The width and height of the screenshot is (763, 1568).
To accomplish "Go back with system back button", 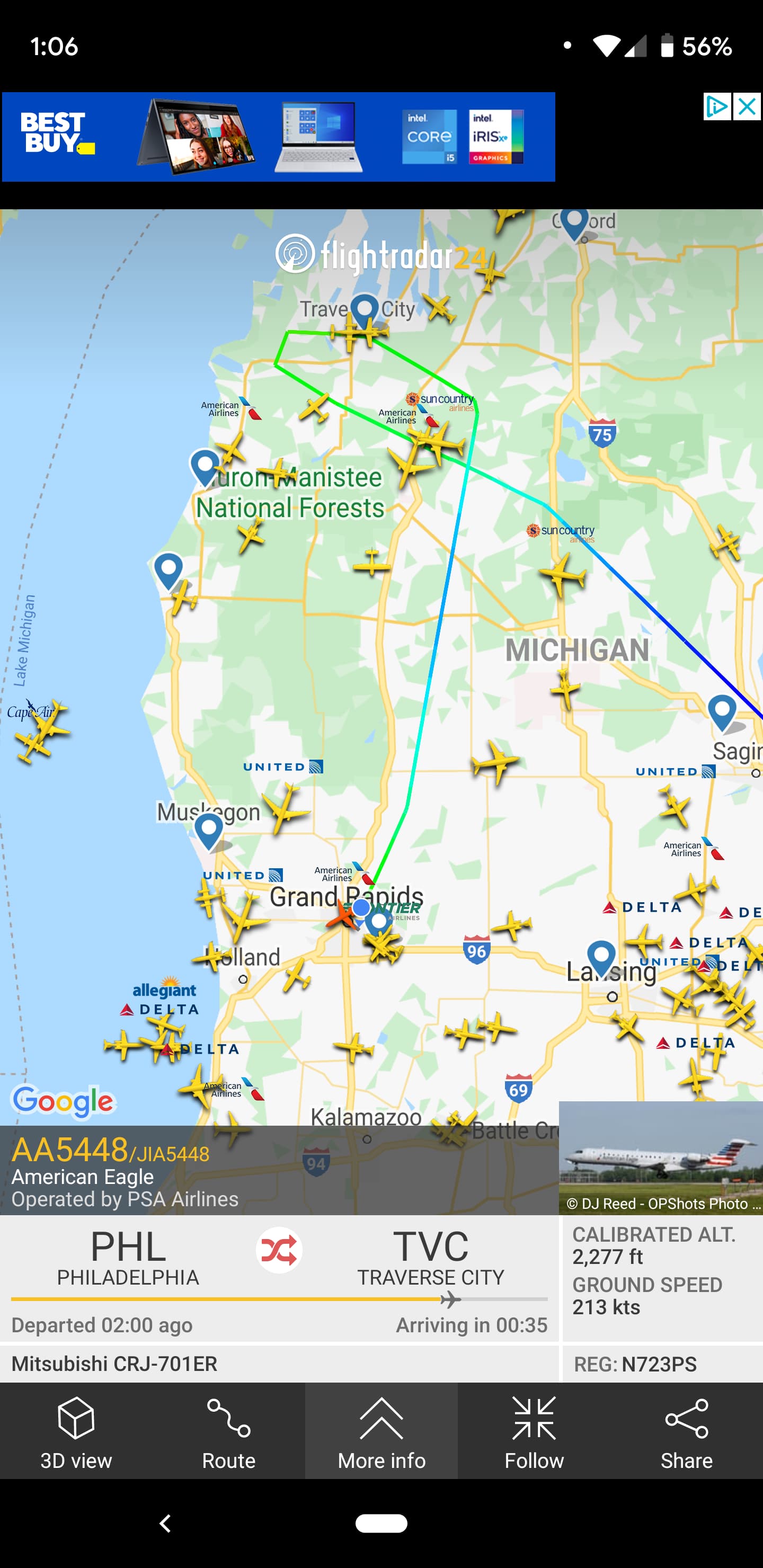I will 164,1523.
